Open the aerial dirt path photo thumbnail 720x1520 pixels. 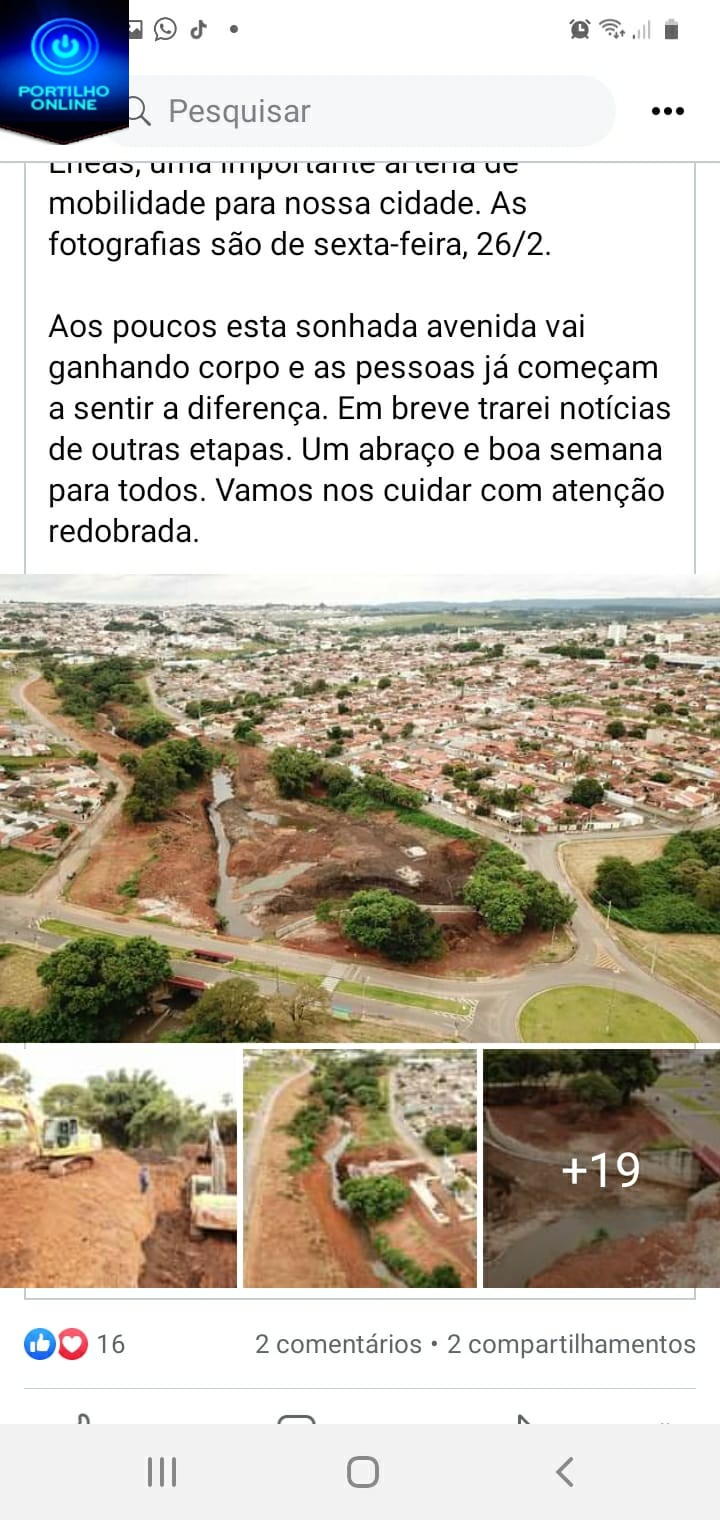coord(360,1167)
